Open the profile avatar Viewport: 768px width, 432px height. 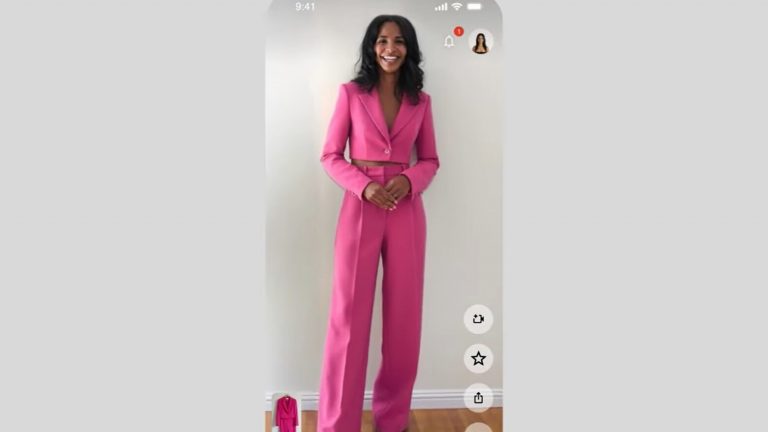pos(480,42)
